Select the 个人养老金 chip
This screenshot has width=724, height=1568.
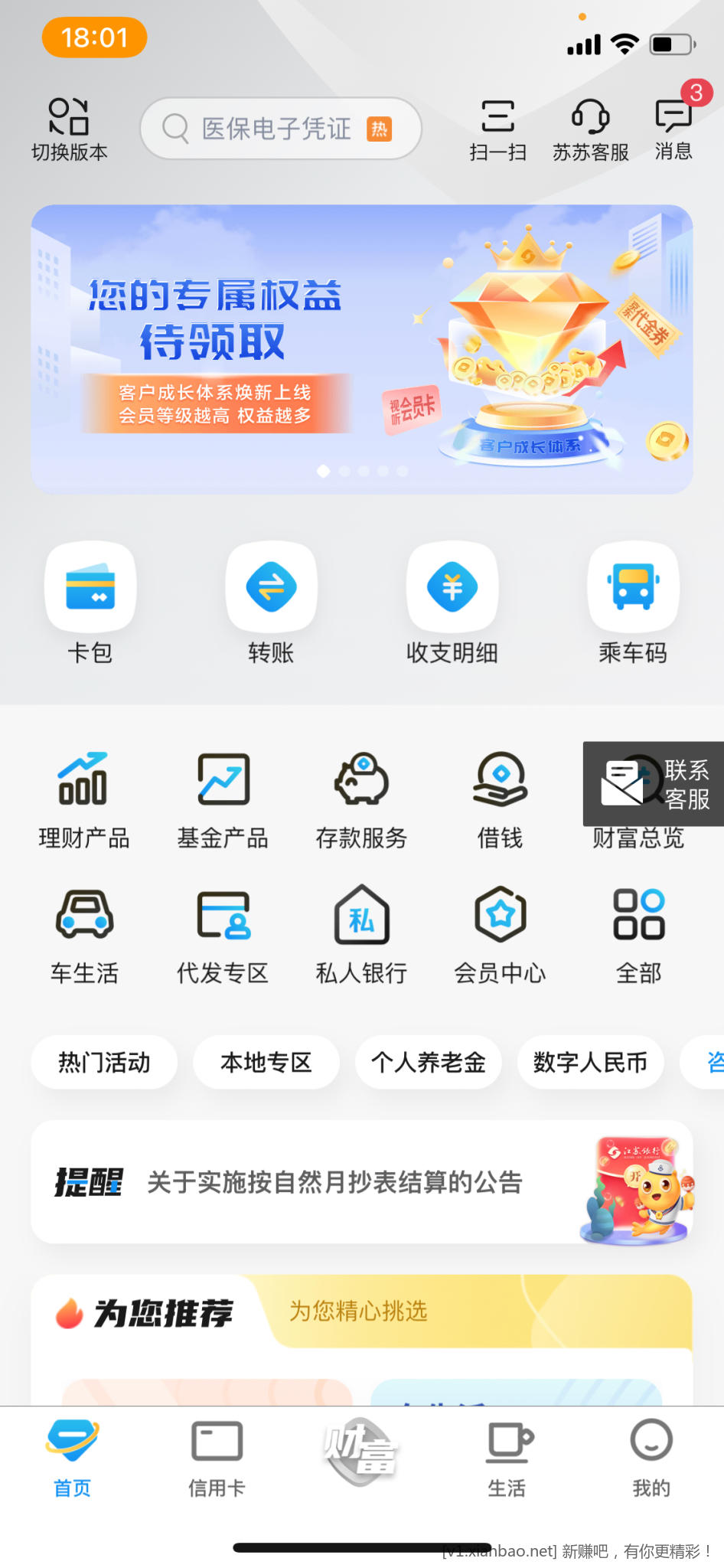pos(429,1062)
